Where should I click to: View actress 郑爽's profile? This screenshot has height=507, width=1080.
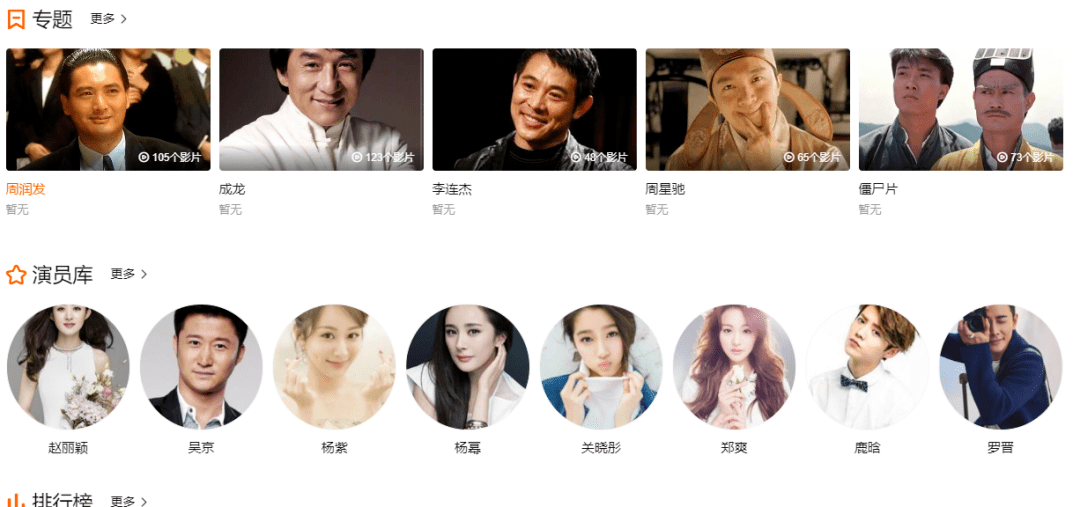pyautogui.click(x=734, y=367)
